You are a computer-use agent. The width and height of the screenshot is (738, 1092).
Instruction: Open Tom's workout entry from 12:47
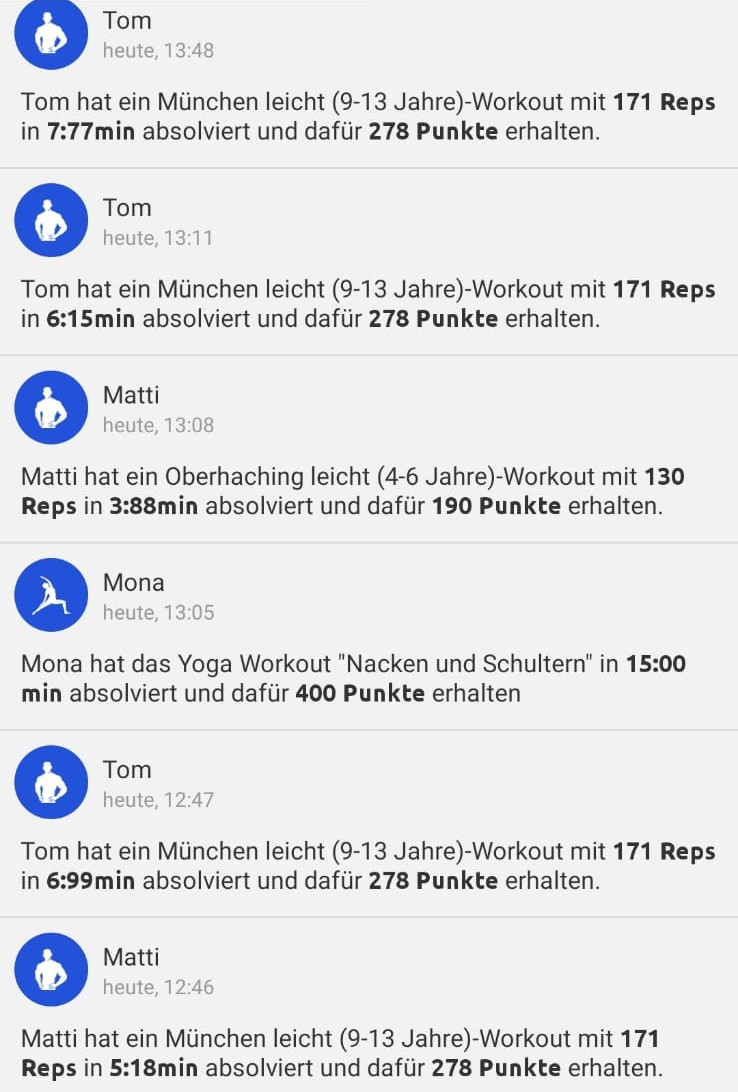click(368, 865)
